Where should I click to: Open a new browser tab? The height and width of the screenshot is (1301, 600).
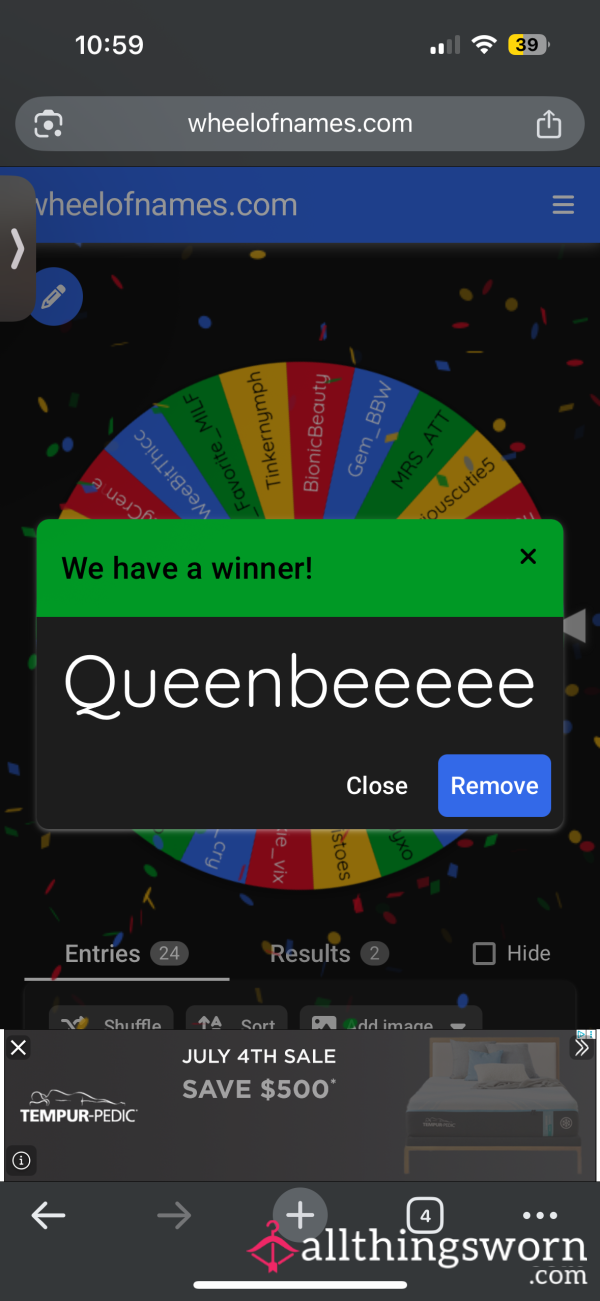(x=300, y=1215)
